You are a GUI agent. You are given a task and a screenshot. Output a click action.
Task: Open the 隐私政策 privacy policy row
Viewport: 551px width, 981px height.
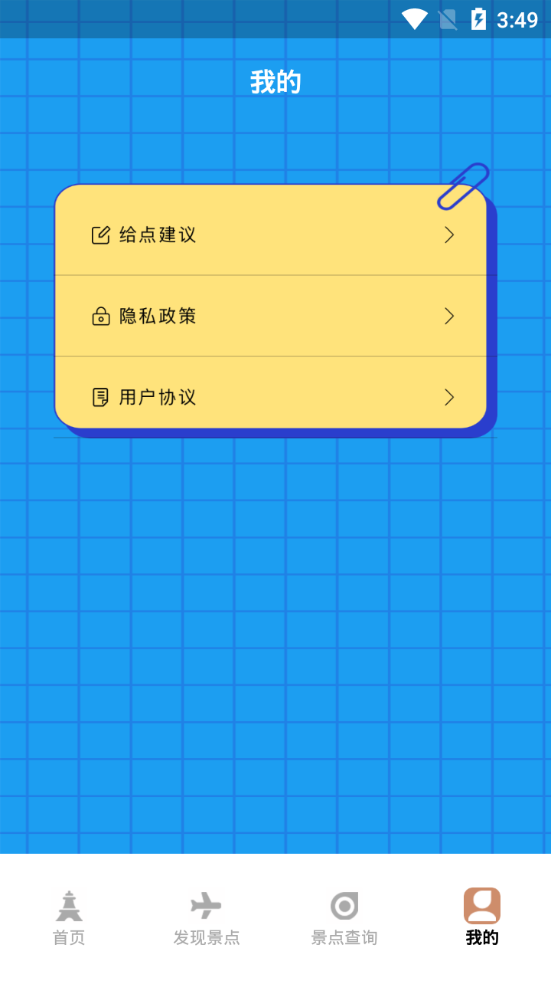271,316
